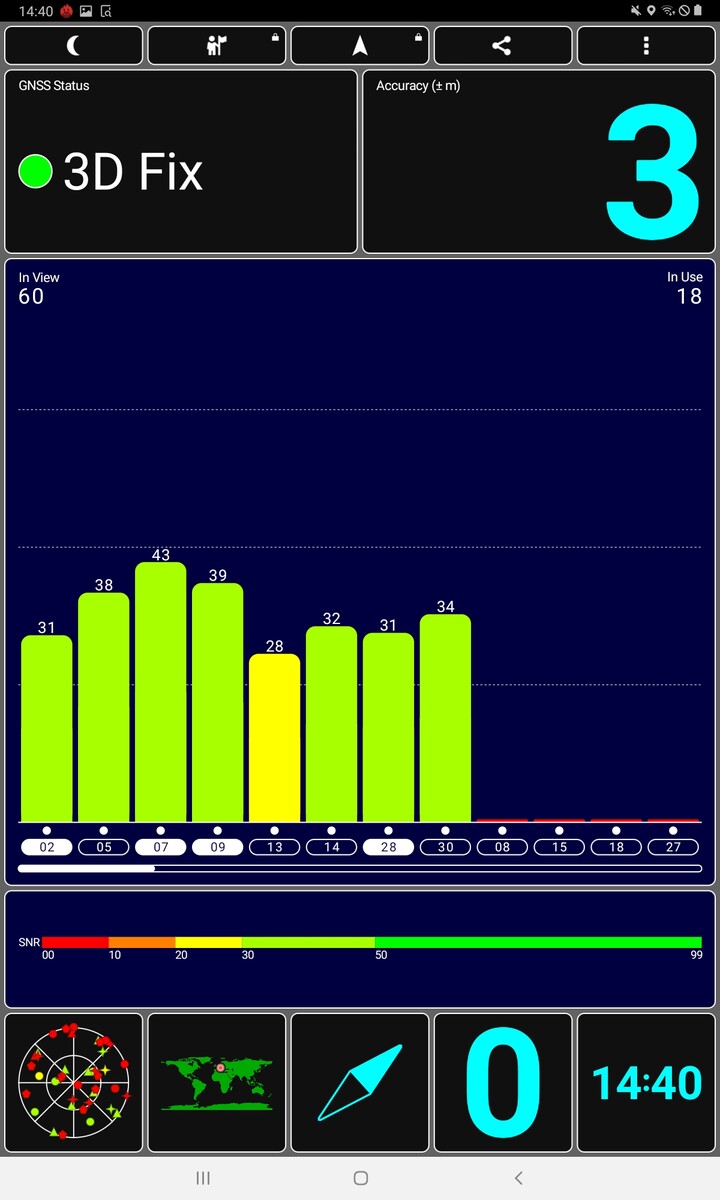Open the speed tile showing 0

[502, 1082]
